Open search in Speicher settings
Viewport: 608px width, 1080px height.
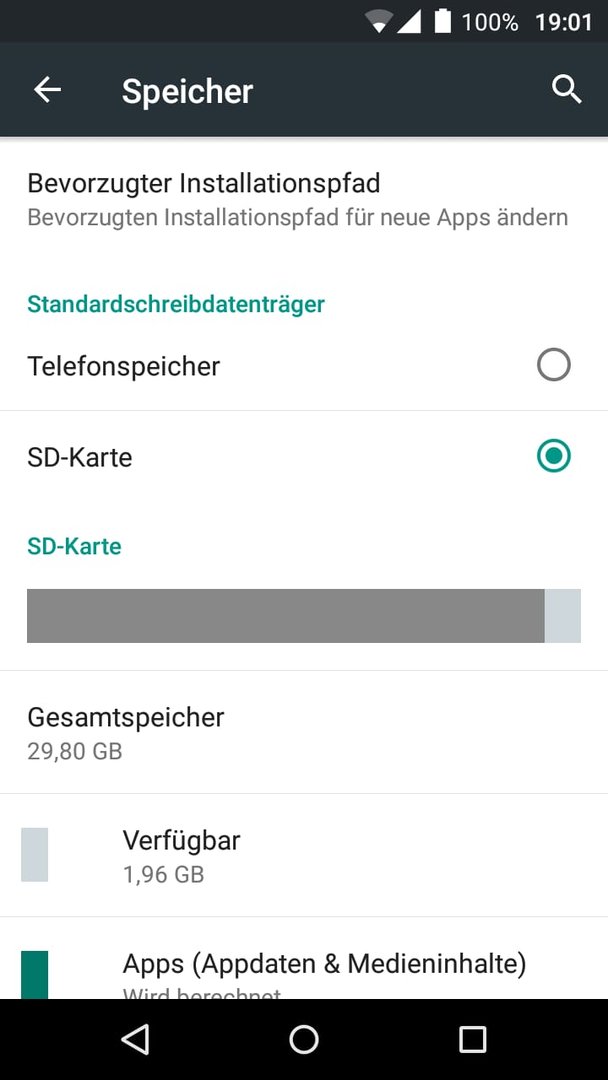pos(566,90)
